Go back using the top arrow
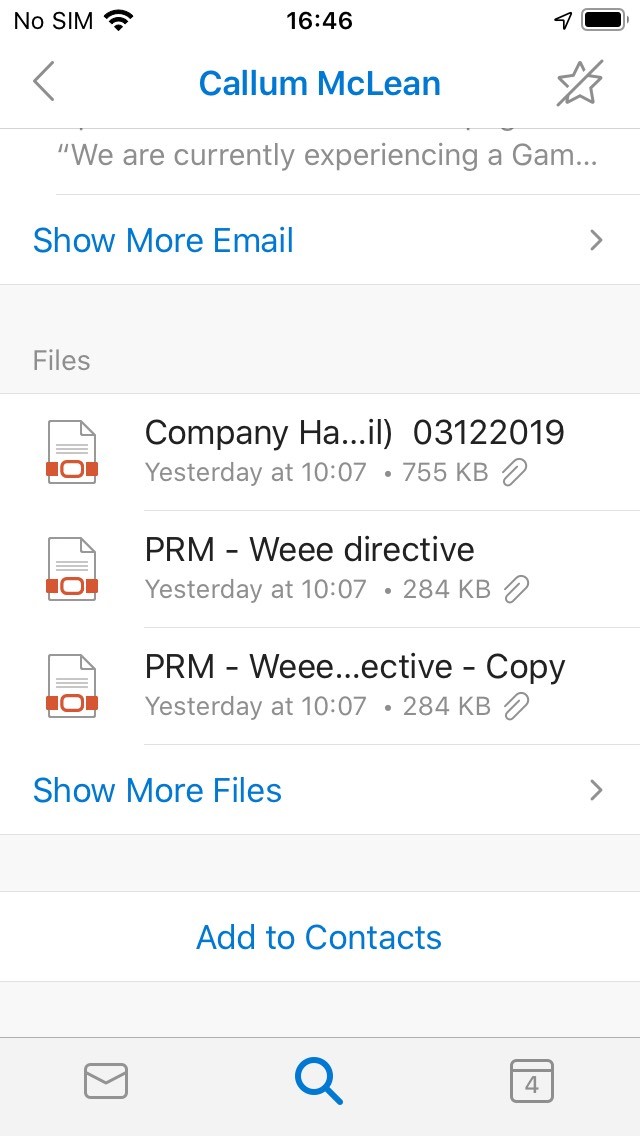Image resolution: width=640 pixels, height=1136 pixels. 43,82
